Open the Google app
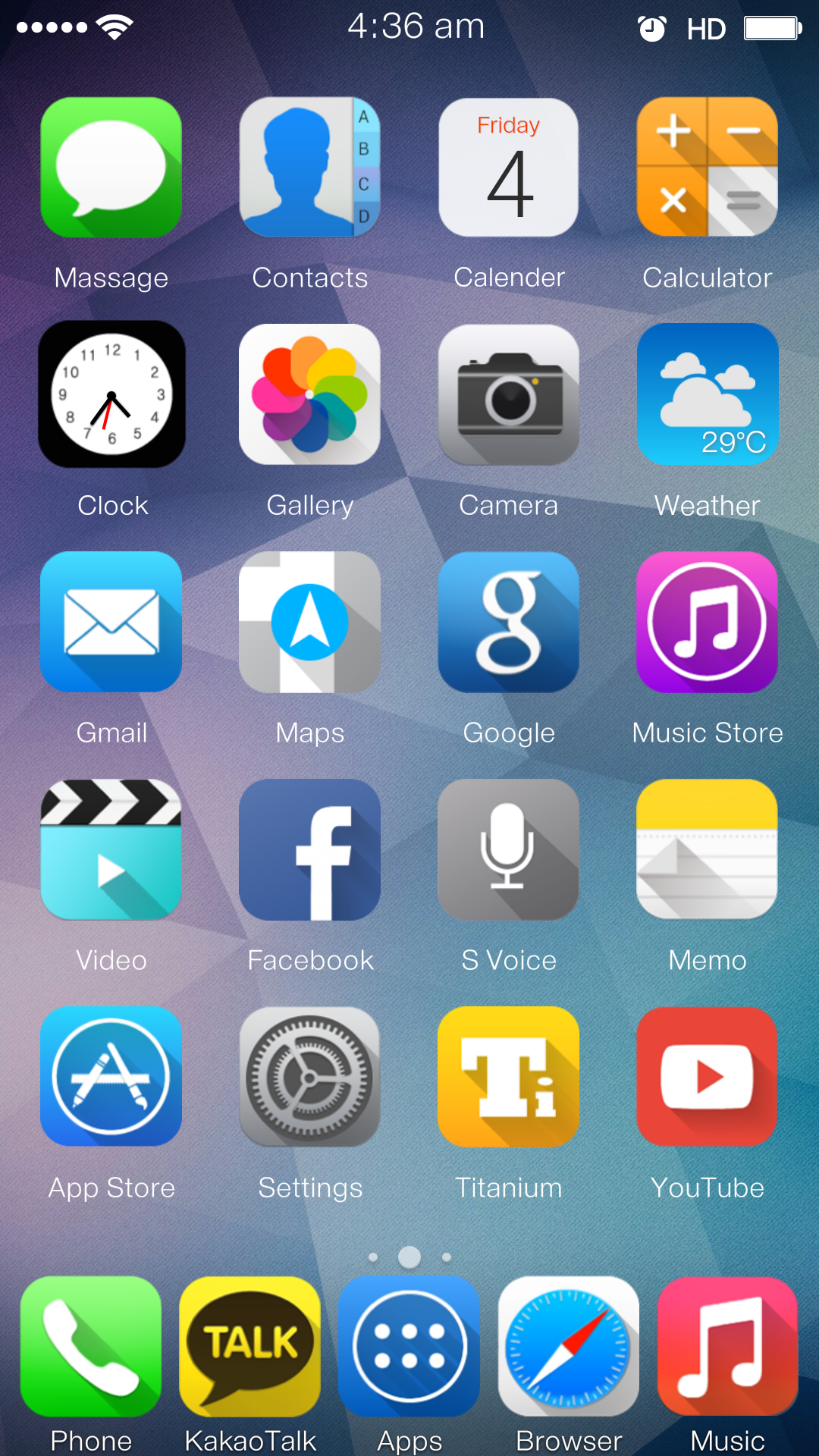 point(508,622)
